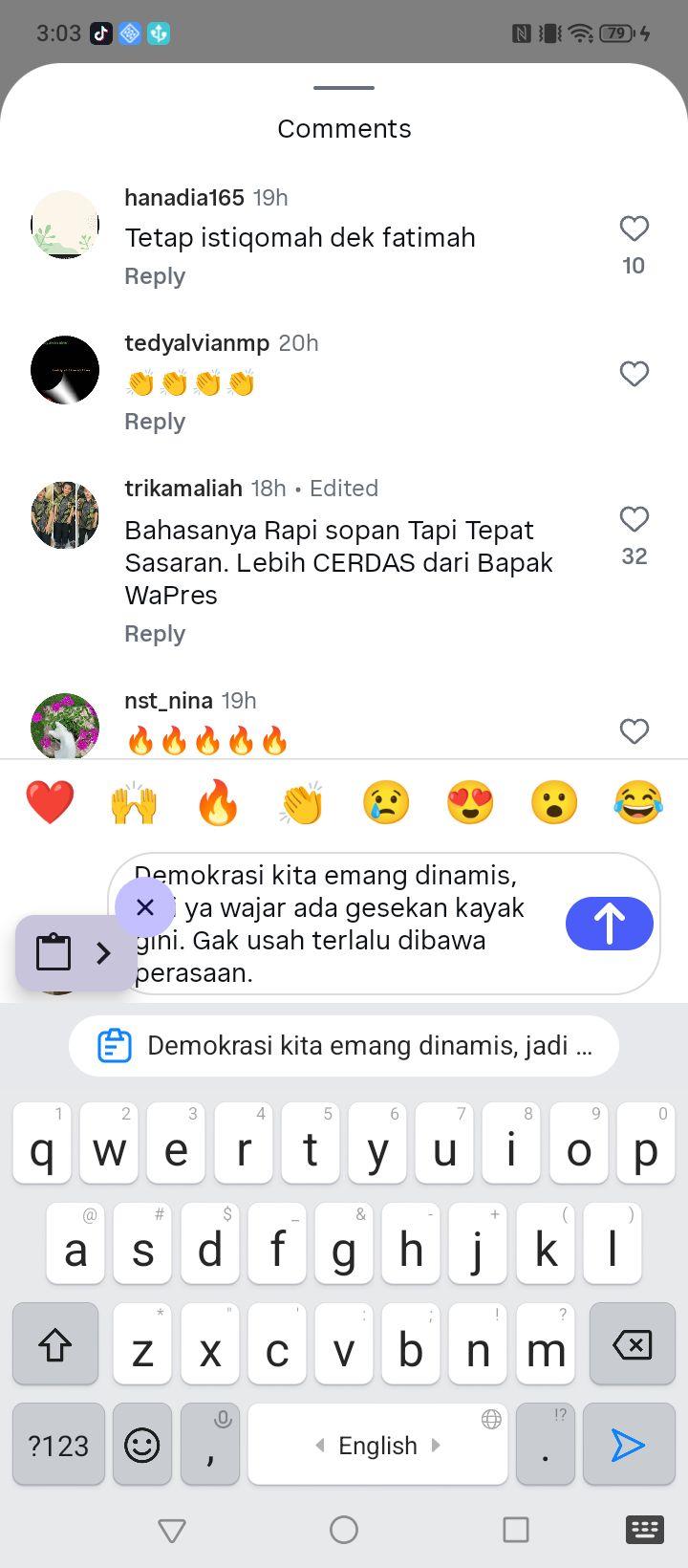Add the laughing tears quick emoji
This screenshot has height=1568, width=688.
638,802
